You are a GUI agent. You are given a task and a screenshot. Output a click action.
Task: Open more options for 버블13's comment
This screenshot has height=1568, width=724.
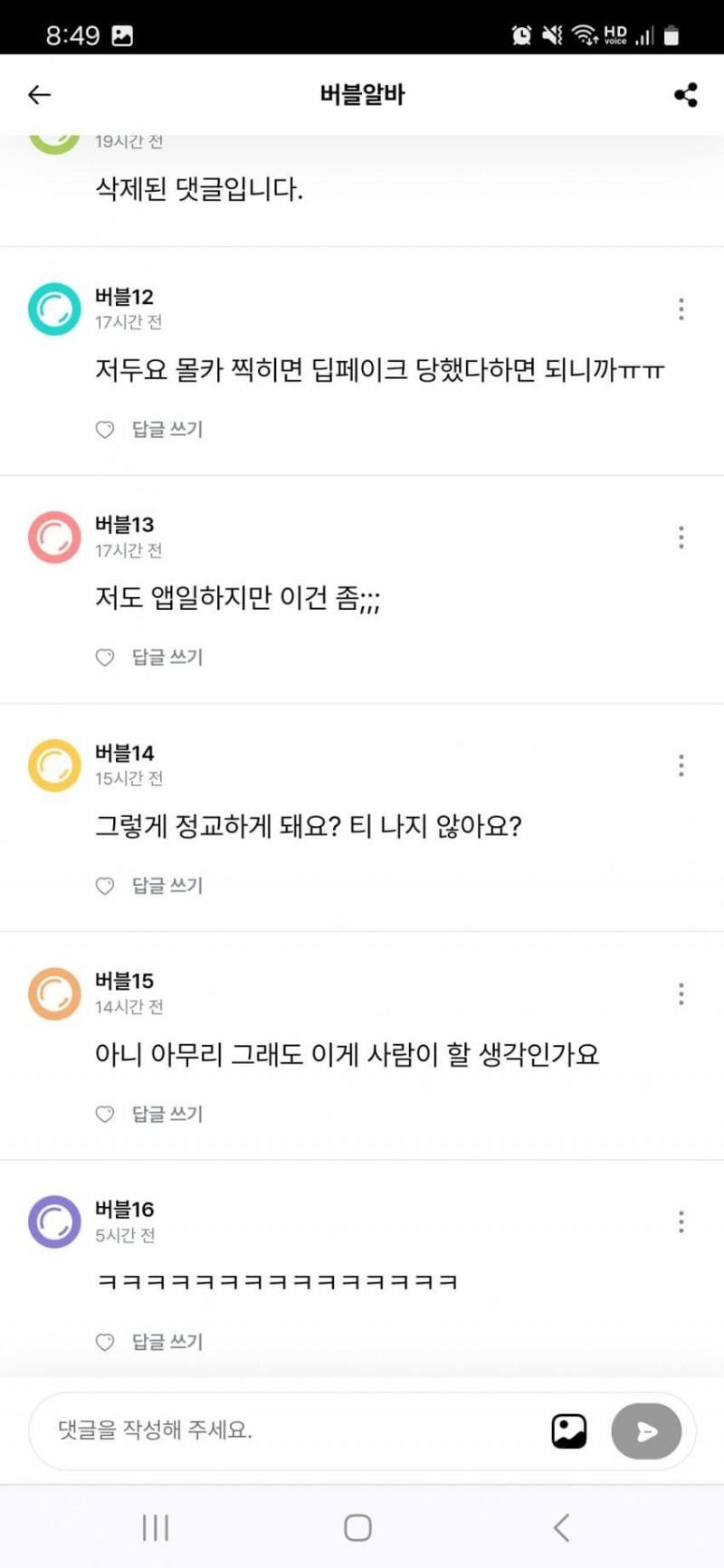[681, 537]
